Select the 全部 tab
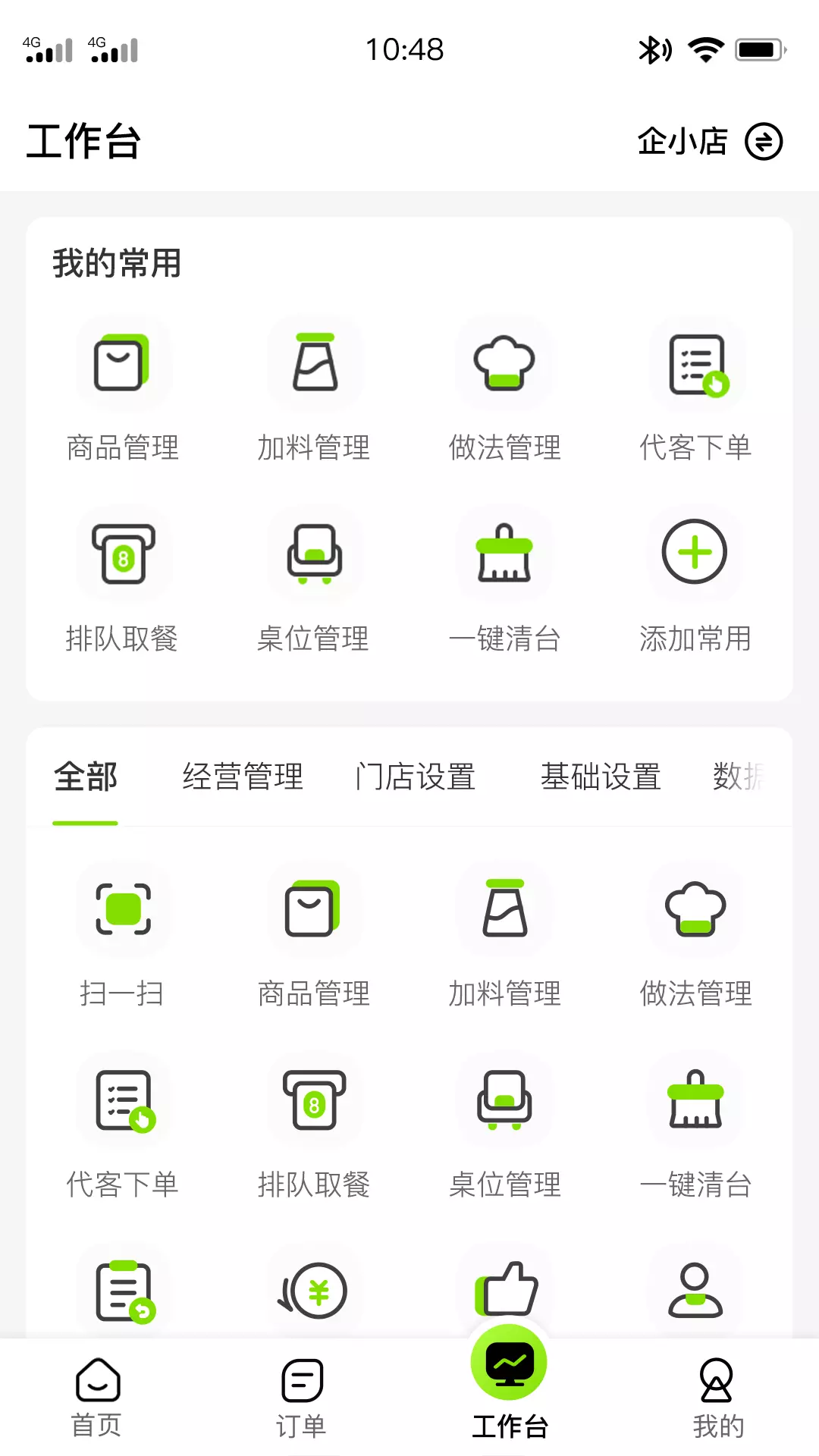 point(86,777)
